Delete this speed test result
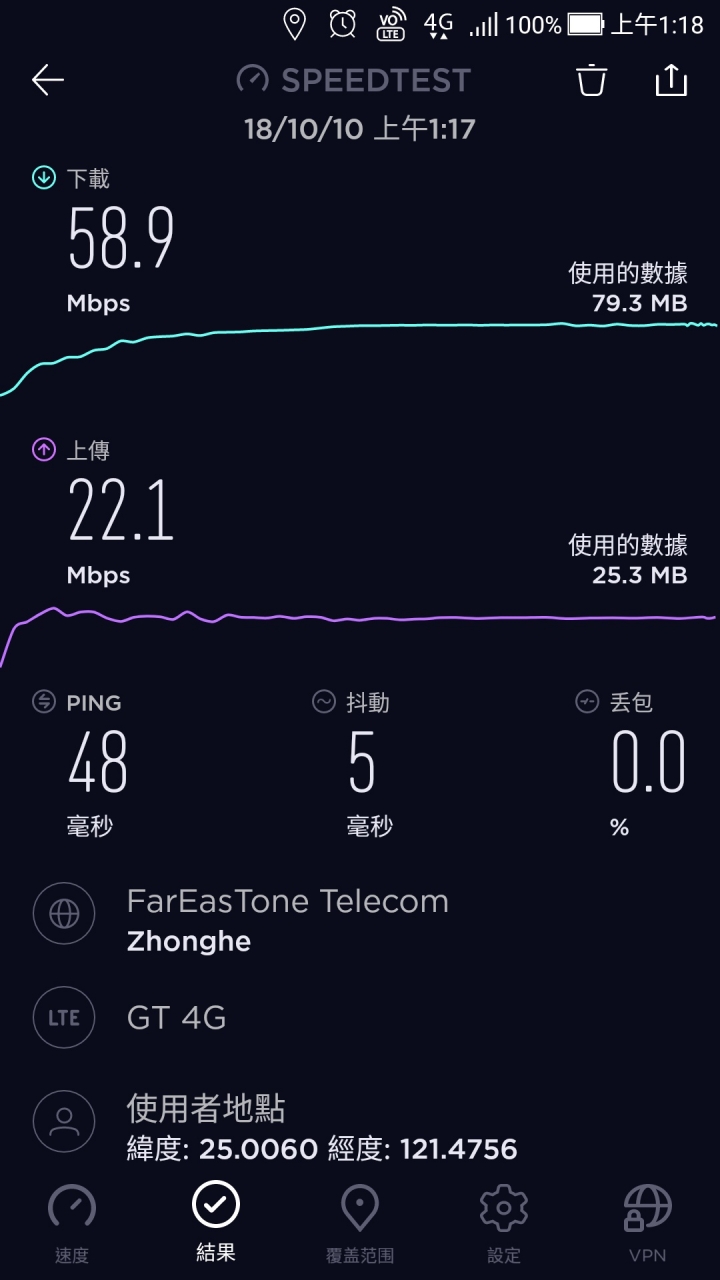This screenshot has width=720, height=1280. (x=592, y=80)
